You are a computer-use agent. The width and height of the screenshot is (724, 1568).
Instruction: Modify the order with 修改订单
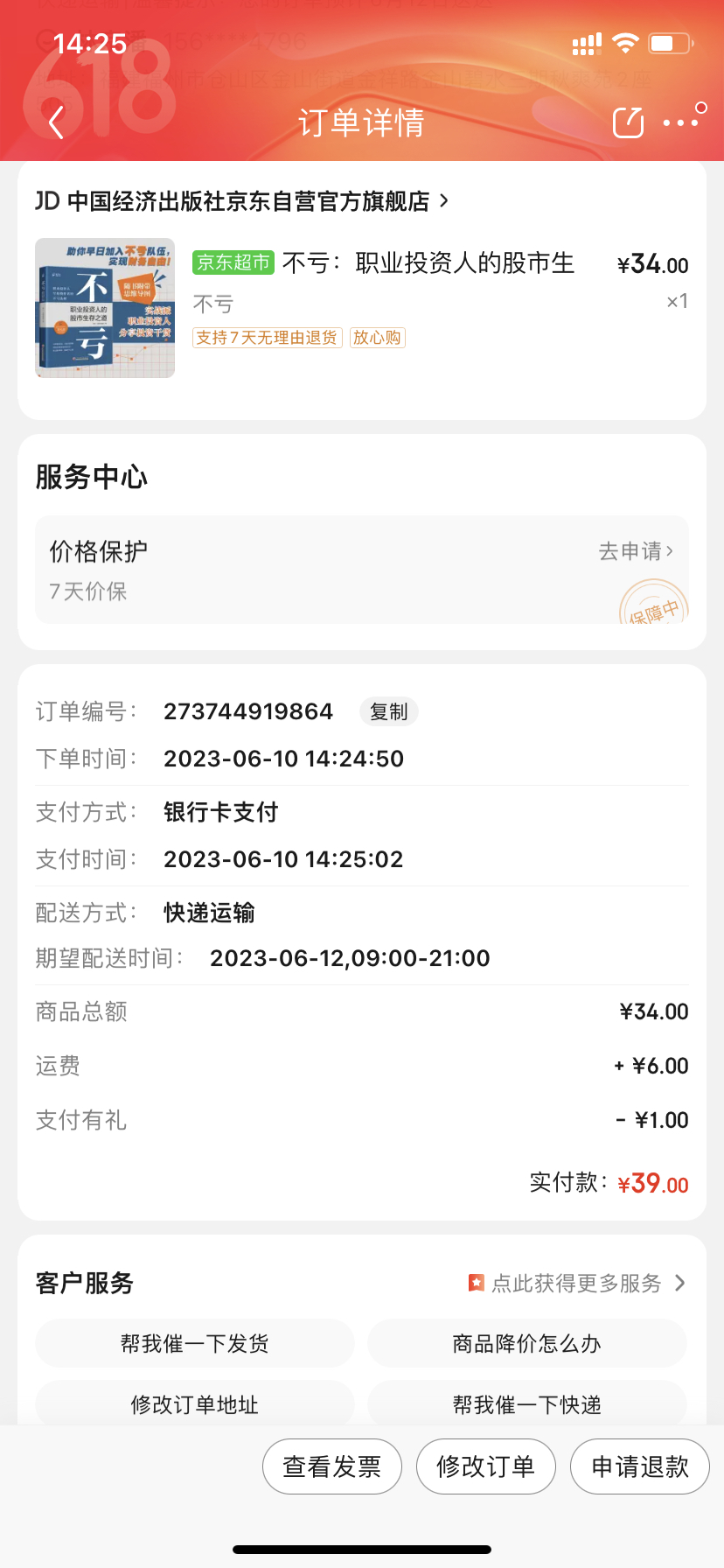[486, 1466]
